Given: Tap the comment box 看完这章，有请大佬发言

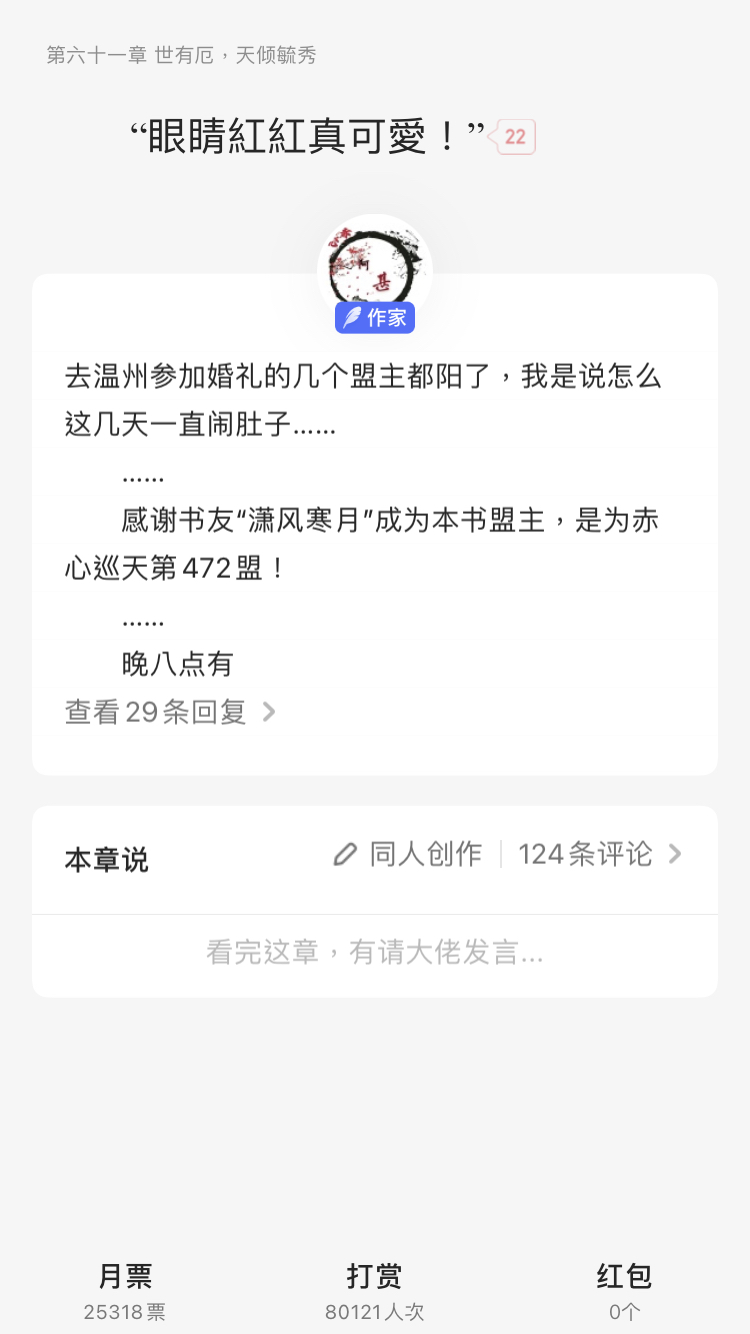Looking at the screenshot, I should coord(375,952).
